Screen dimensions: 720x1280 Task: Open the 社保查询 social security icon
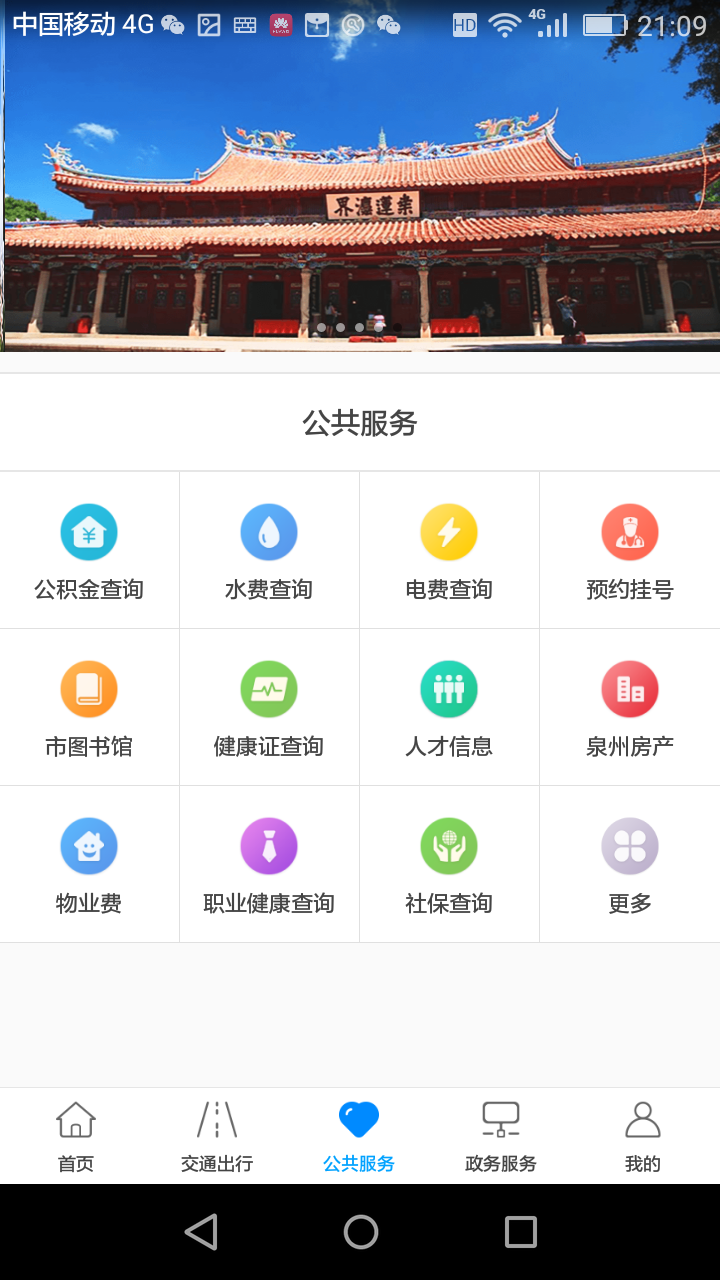[449, 846]
